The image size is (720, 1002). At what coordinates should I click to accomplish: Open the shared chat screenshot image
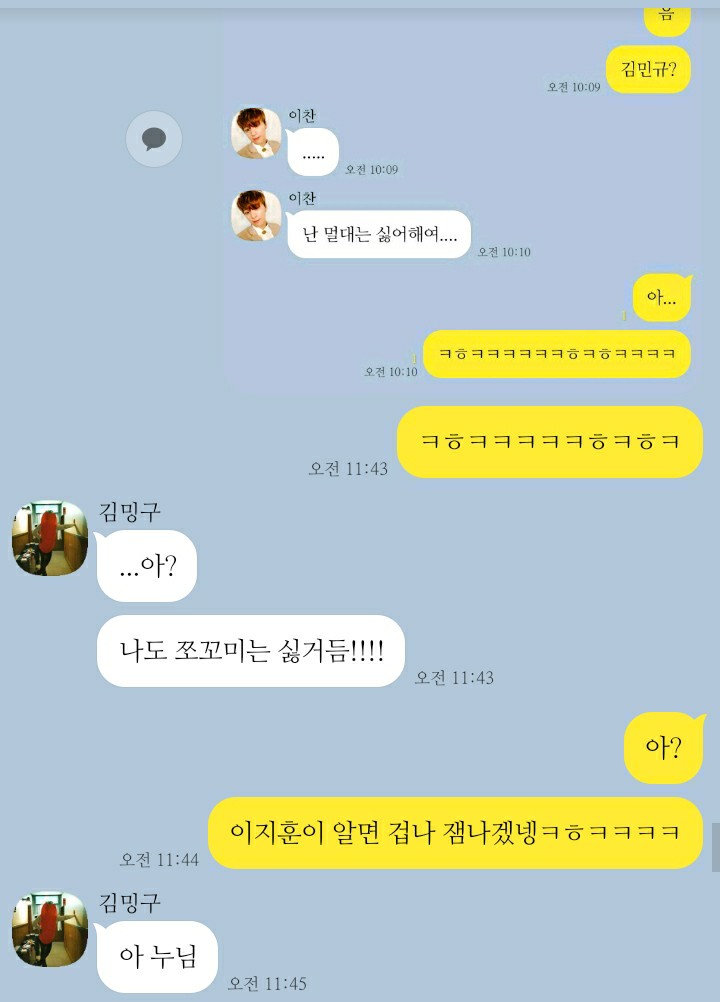click(458, 200)
